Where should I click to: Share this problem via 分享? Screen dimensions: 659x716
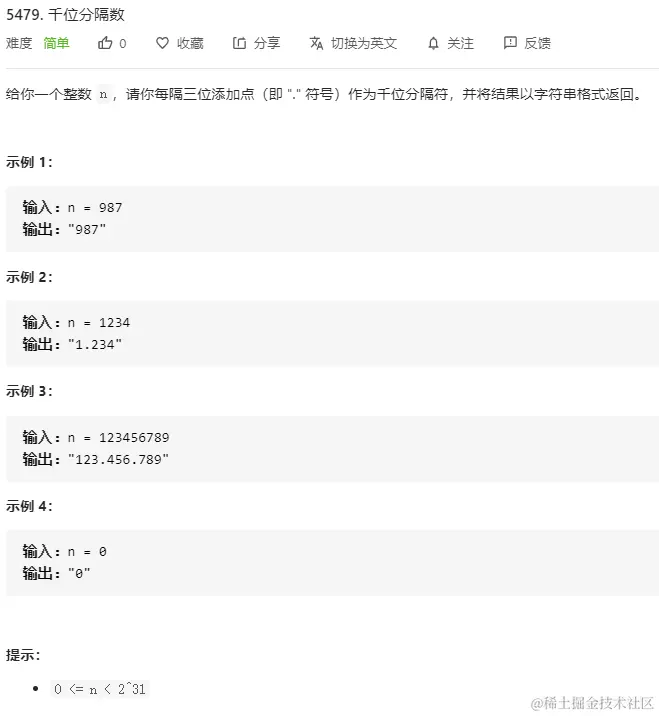pos(256,43)
